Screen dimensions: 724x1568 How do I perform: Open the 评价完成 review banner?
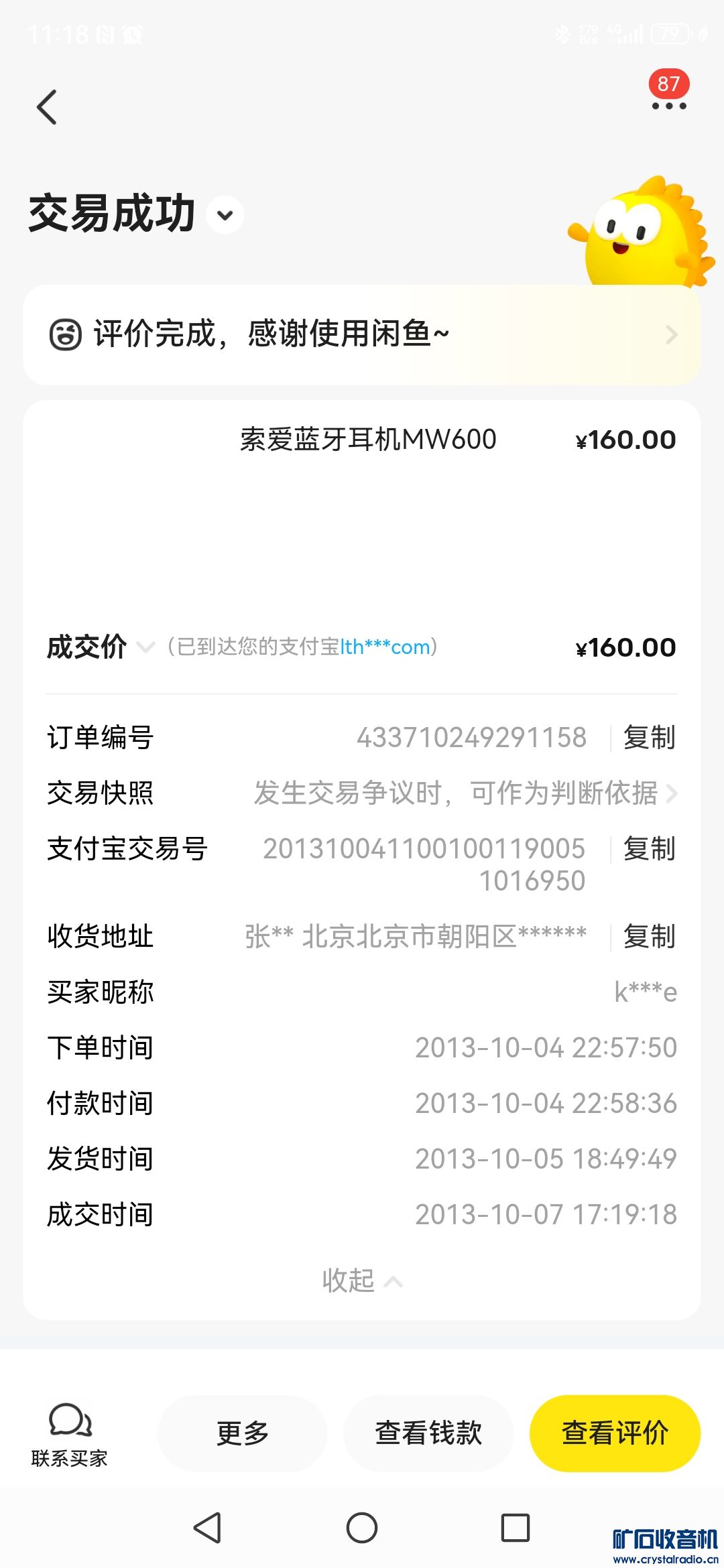(x=362, y=334)
